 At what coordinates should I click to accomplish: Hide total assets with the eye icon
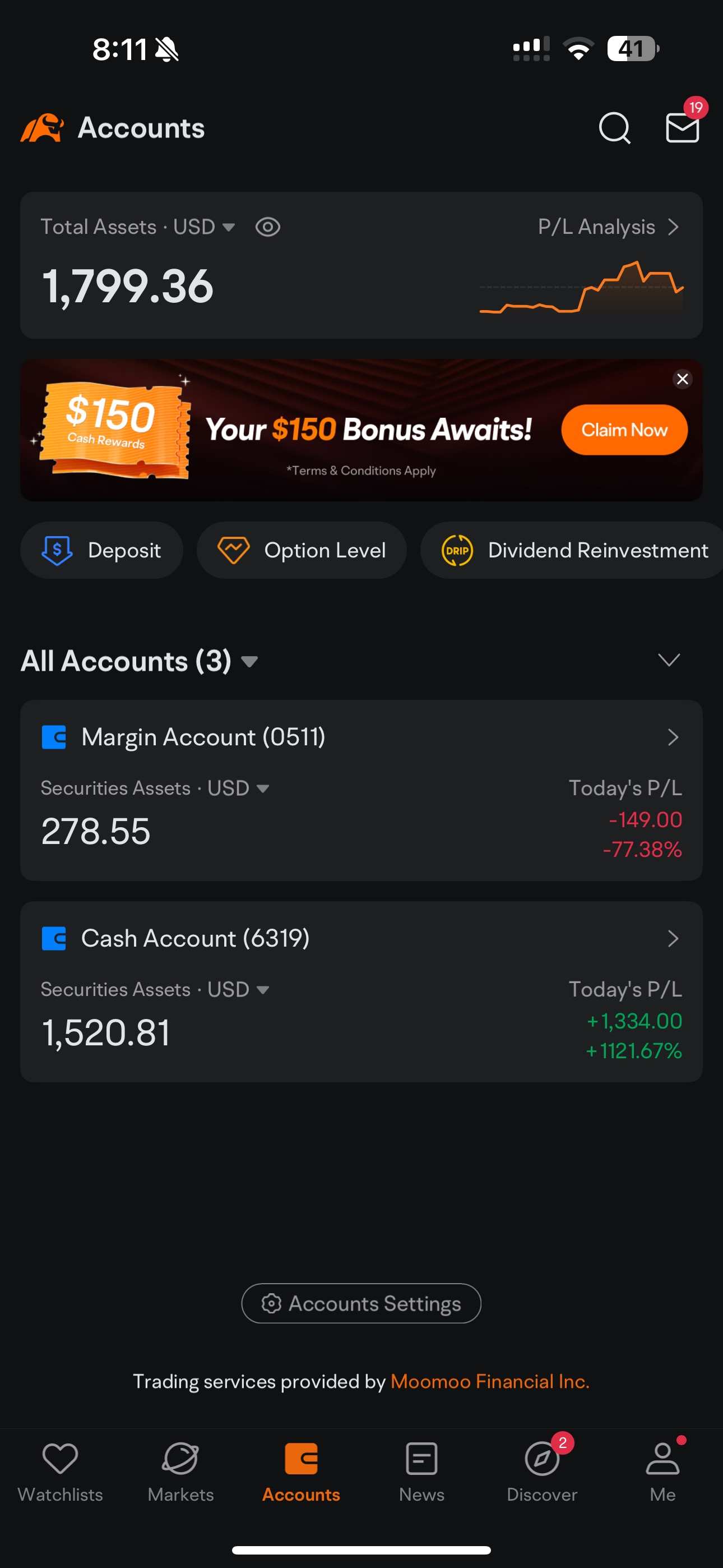268,227
